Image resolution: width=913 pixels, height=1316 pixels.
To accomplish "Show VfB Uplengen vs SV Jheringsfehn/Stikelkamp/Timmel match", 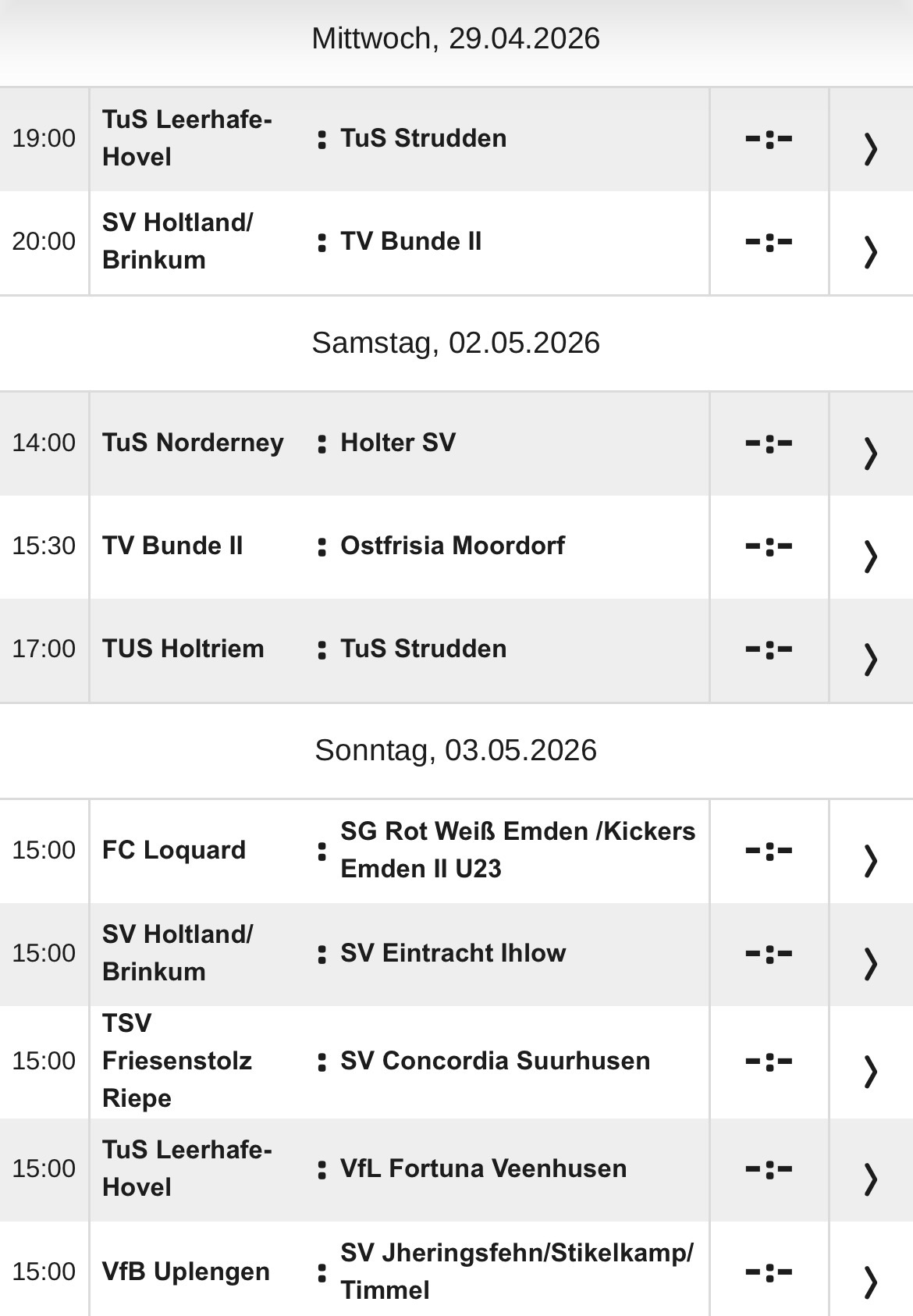I will click(870, 1272).
